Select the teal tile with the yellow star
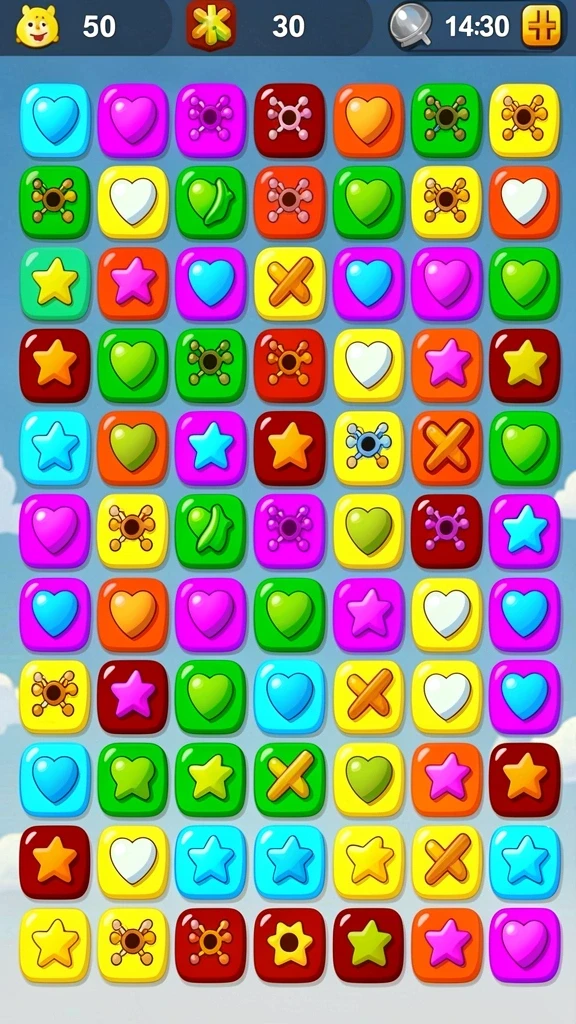 tap(55, 283)
